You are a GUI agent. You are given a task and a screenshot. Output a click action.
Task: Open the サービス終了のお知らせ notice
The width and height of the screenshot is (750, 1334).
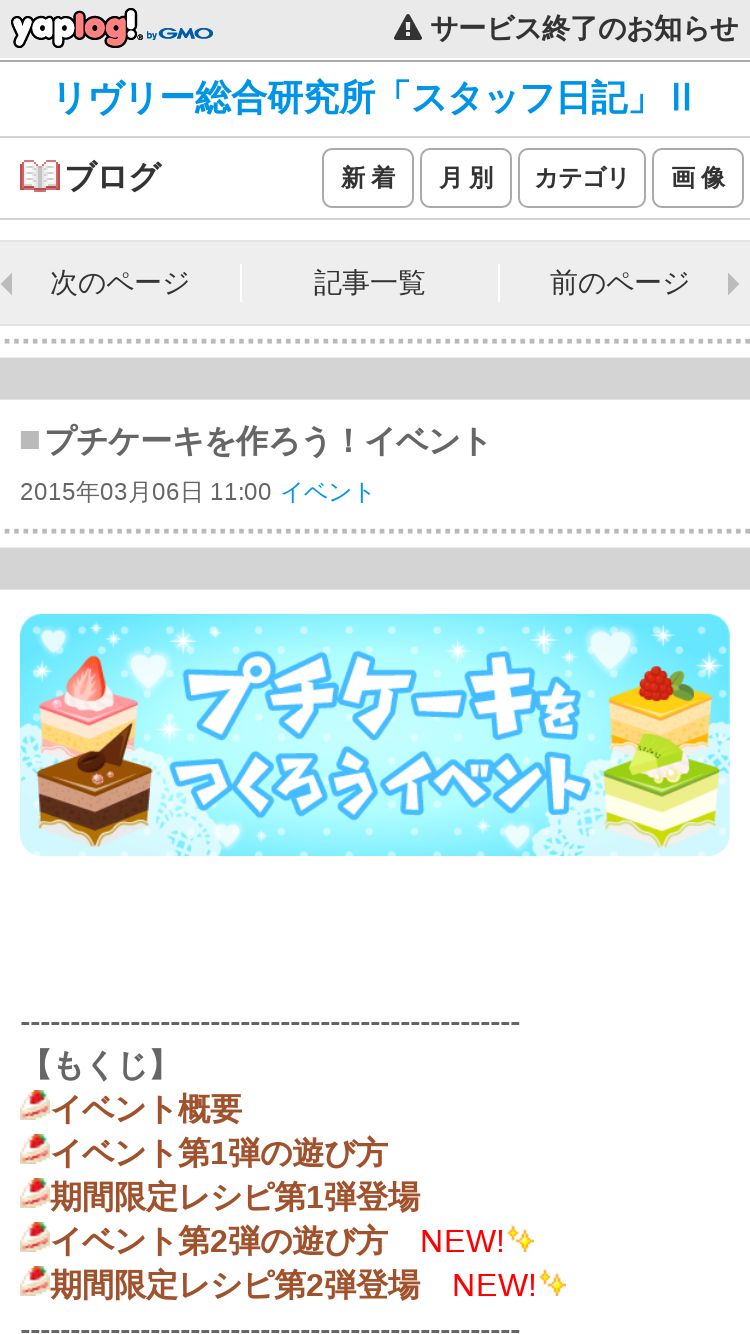click(x=566, y=29)
